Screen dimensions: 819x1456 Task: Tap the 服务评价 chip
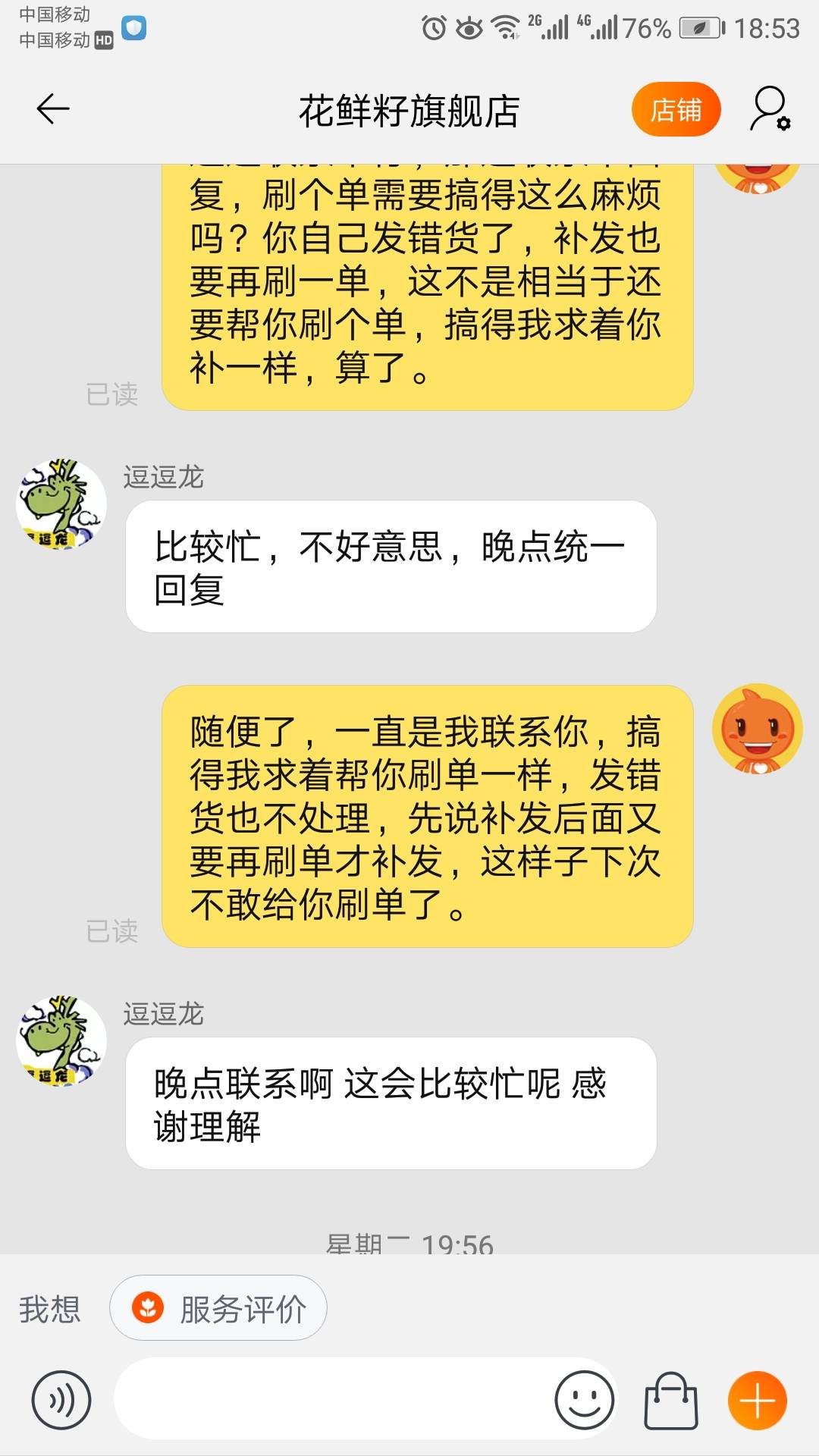point(218,1308)
